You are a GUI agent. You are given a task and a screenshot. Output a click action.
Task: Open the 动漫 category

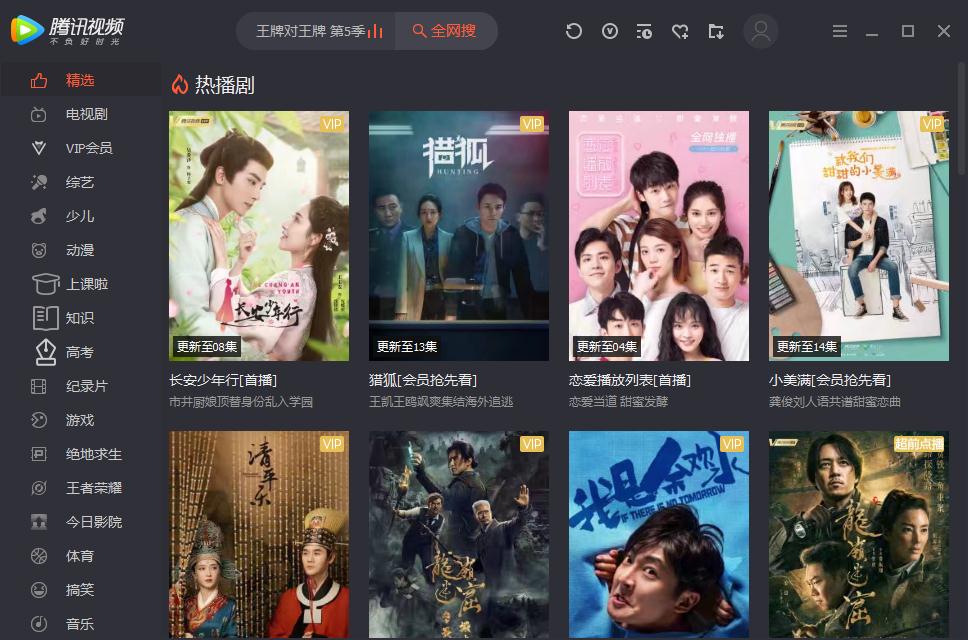point(80,250)
